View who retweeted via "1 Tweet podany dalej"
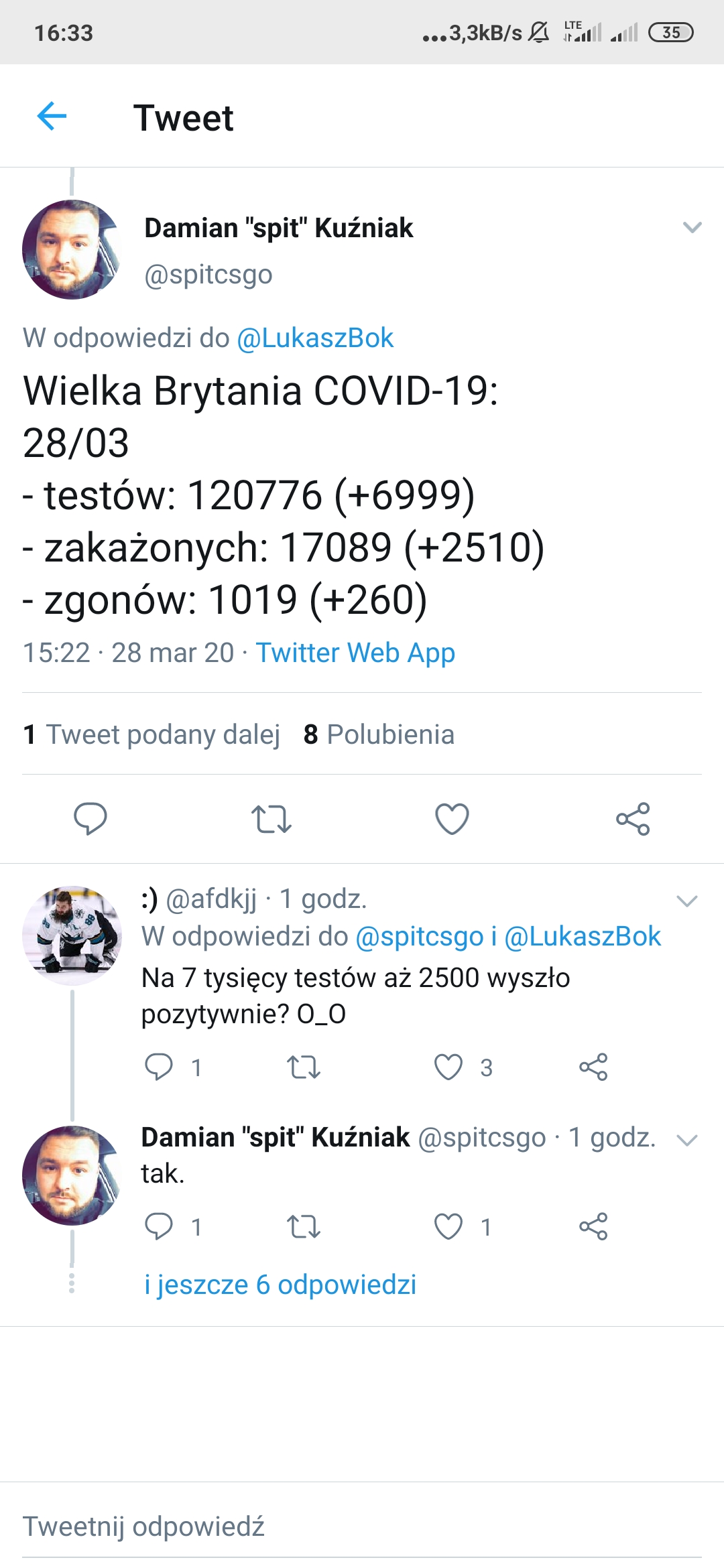This screenshot has width=724, height=1568. point(152,734)
